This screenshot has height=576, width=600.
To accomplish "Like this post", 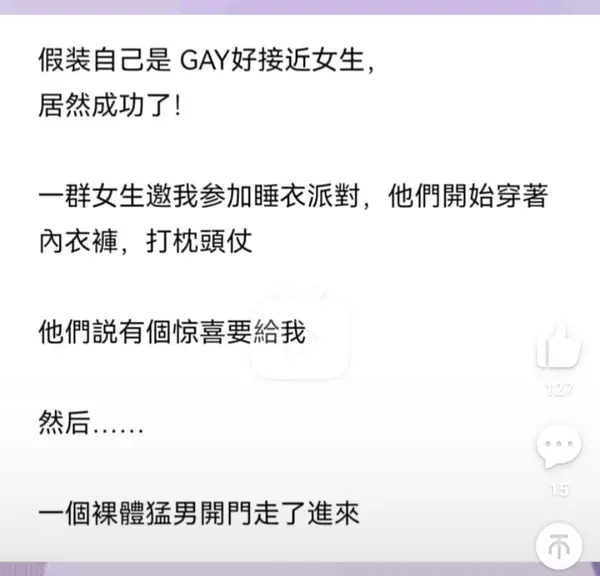I will point(558,350).
